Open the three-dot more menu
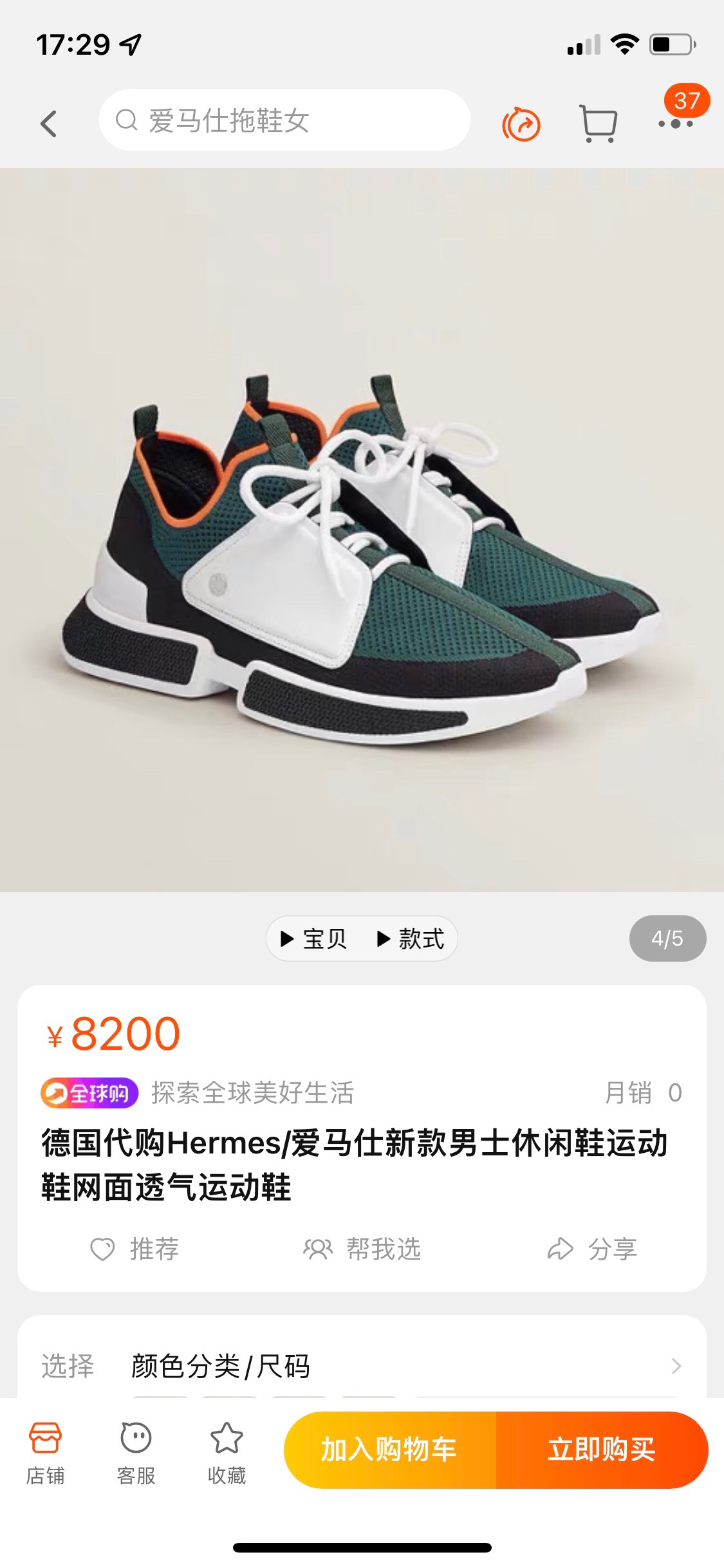The image size is (724, 1568). tap(676, 123)
